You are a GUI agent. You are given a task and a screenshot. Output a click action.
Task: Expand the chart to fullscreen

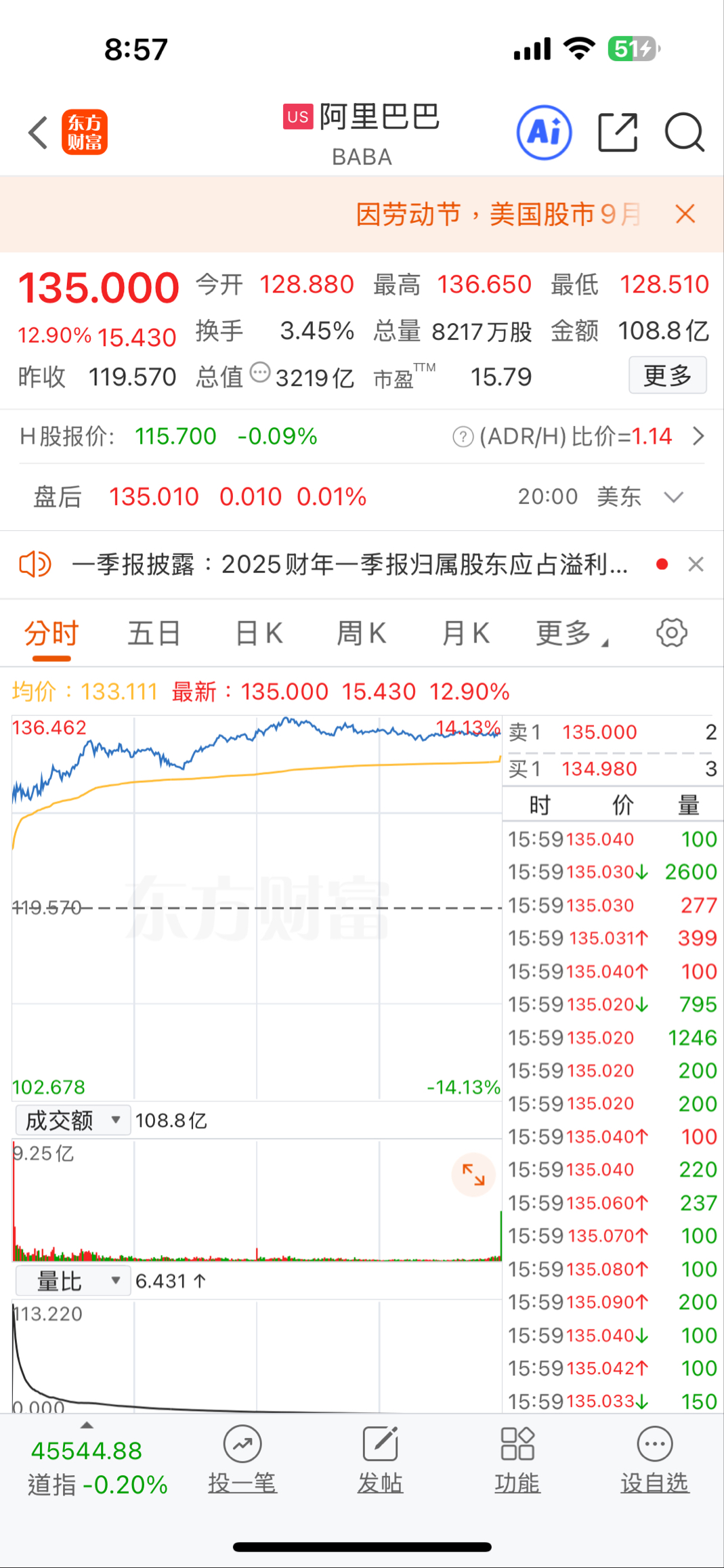click(473, 1174)
